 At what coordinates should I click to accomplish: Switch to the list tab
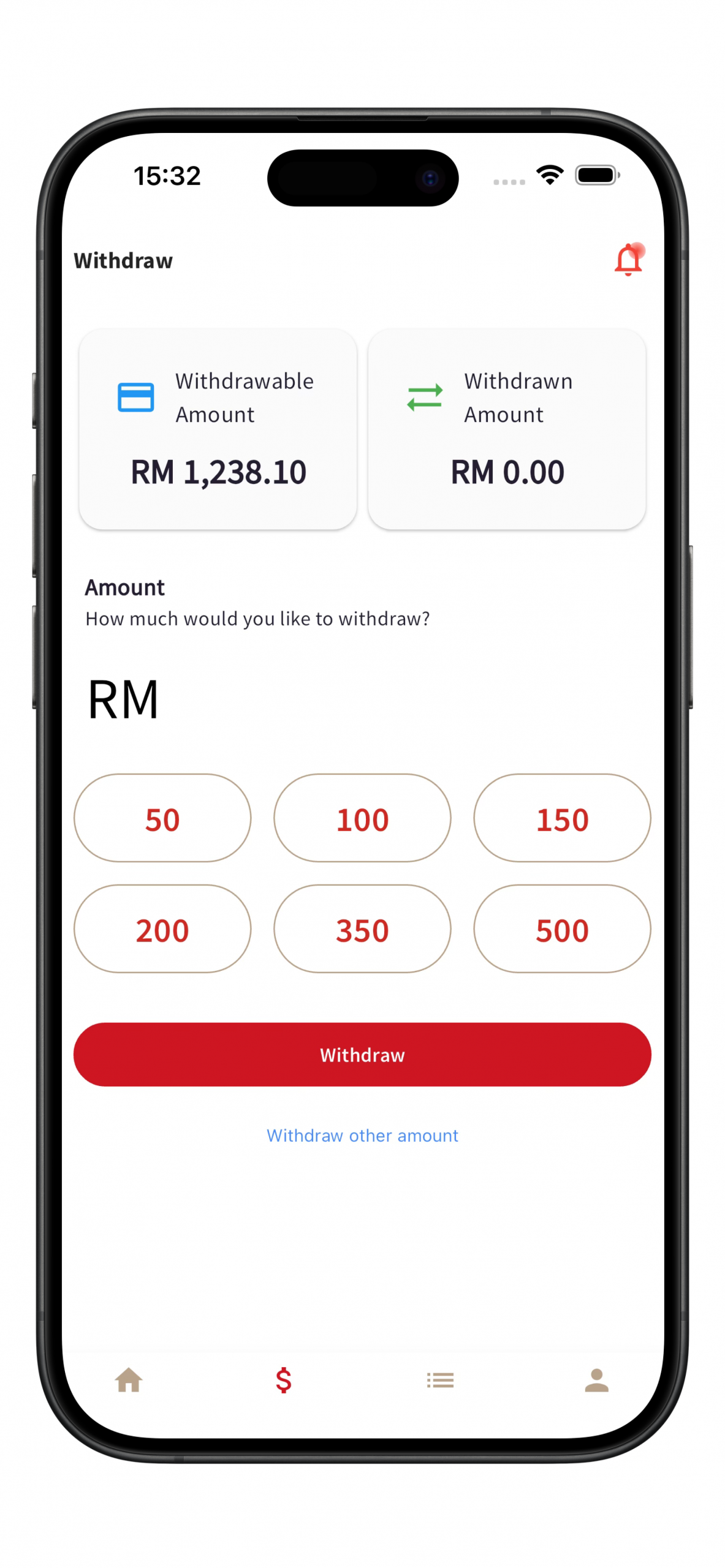click(440, 1380)
